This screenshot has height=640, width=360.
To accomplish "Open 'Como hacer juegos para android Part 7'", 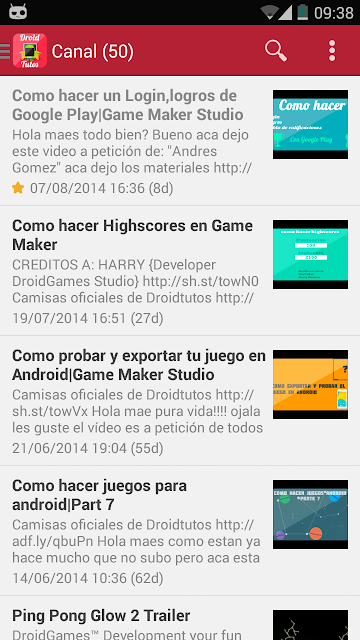I will tap(180, 531).
